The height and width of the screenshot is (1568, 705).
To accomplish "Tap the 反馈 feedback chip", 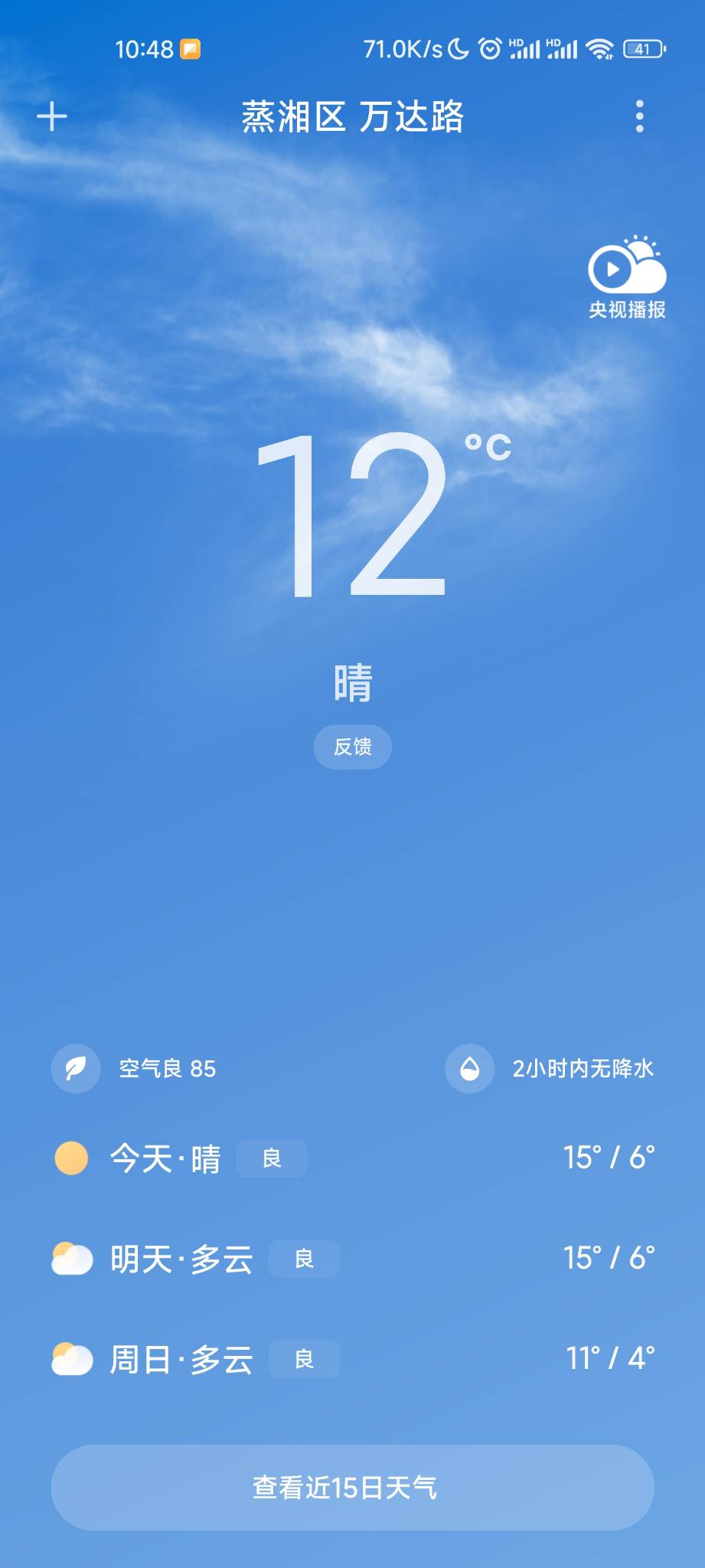I will coord(352,746).
